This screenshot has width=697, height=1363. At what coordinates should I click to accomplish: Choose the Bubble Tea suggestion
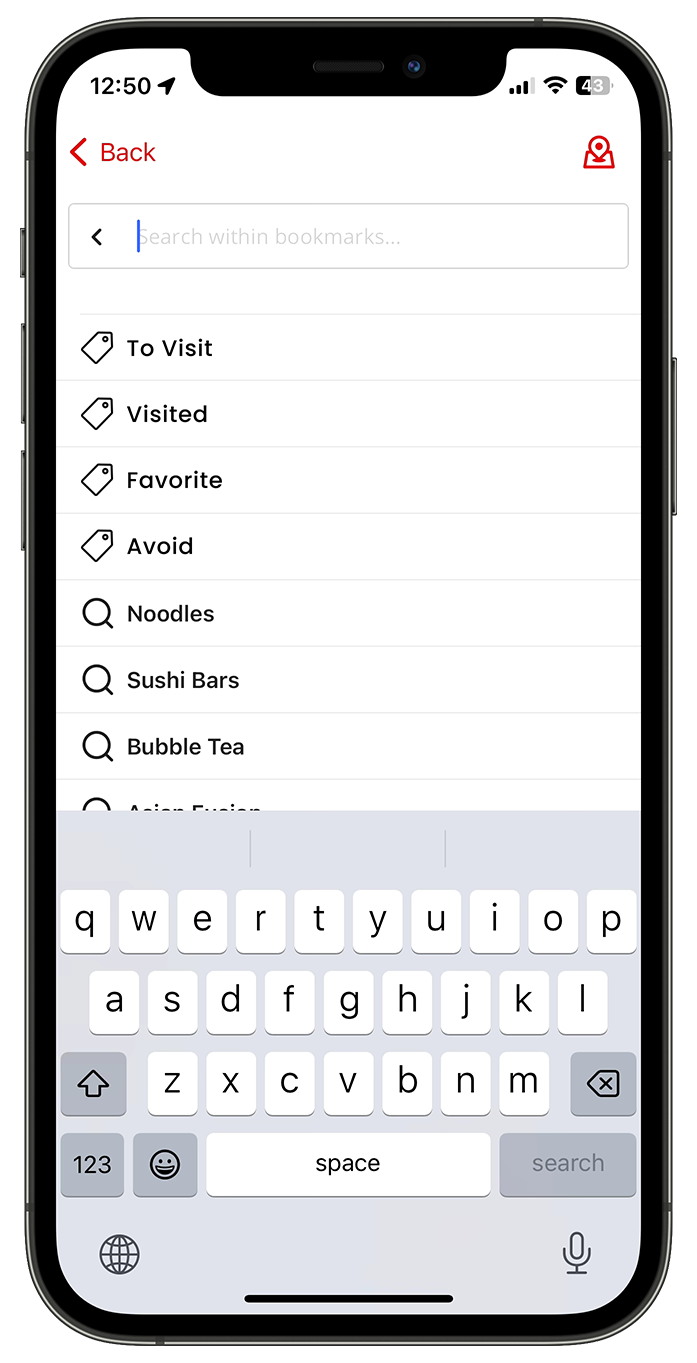[x=185, y=747]
